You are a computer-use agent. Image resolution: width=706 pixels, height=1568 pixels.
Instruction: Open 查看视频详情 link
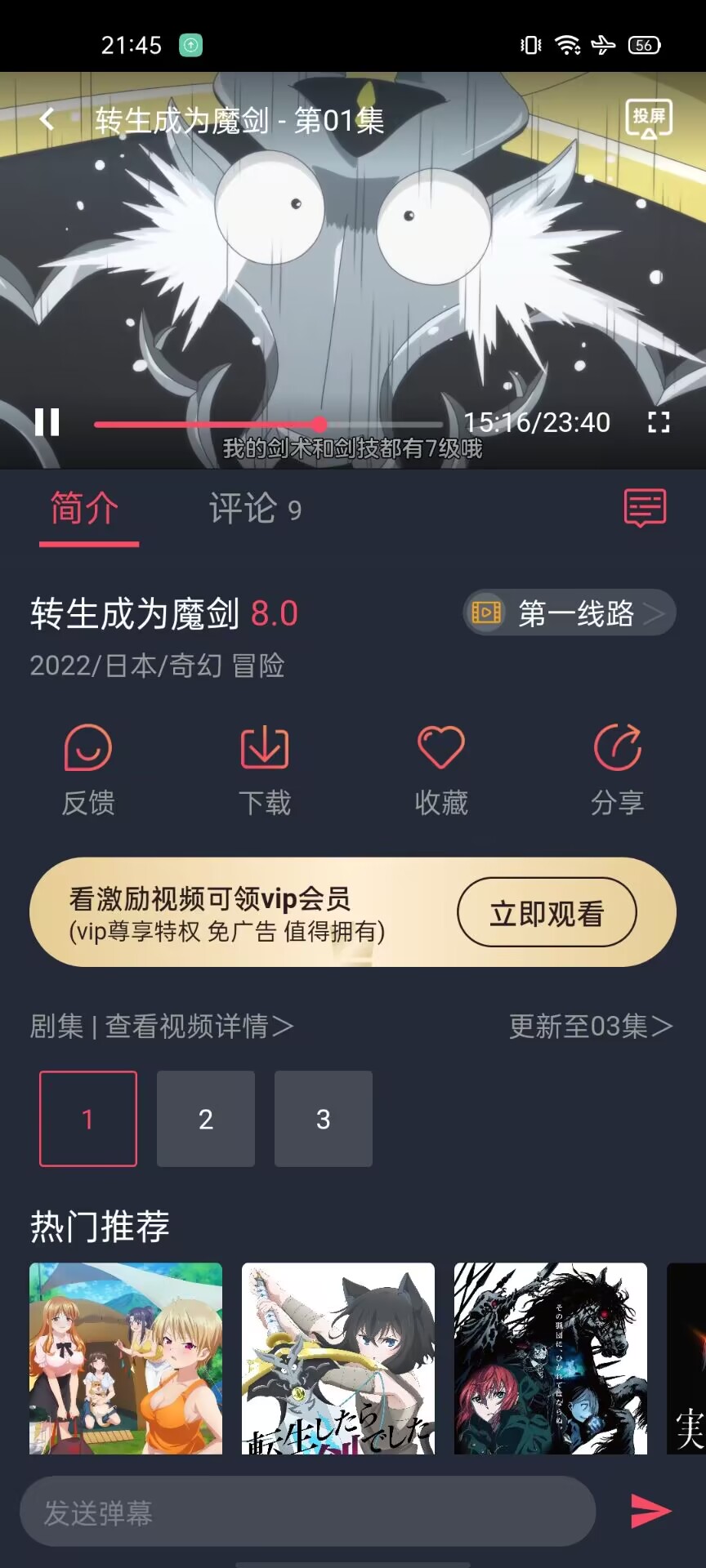tap(199, 1026)
